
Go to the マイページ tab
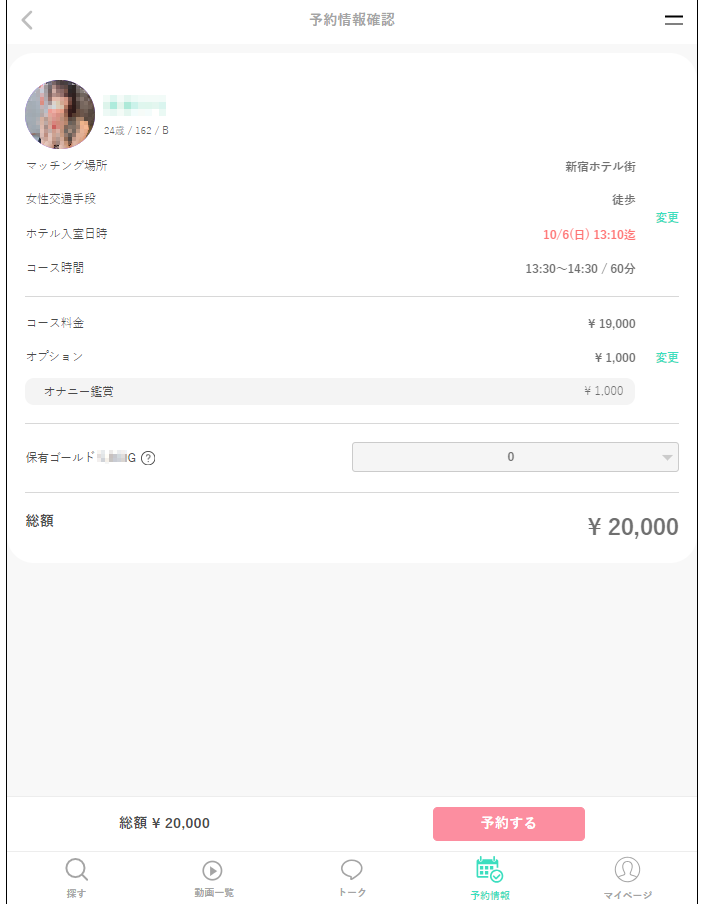627,877
